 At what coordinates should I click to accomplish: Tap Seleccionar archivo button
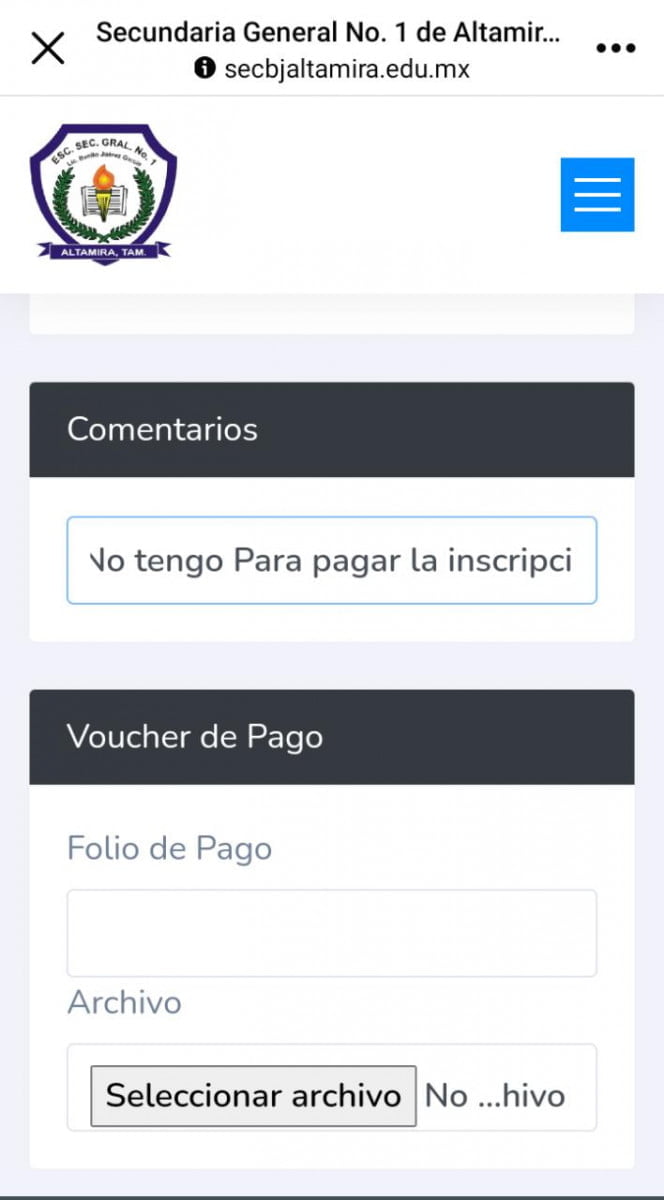[x=253, y=1096]
